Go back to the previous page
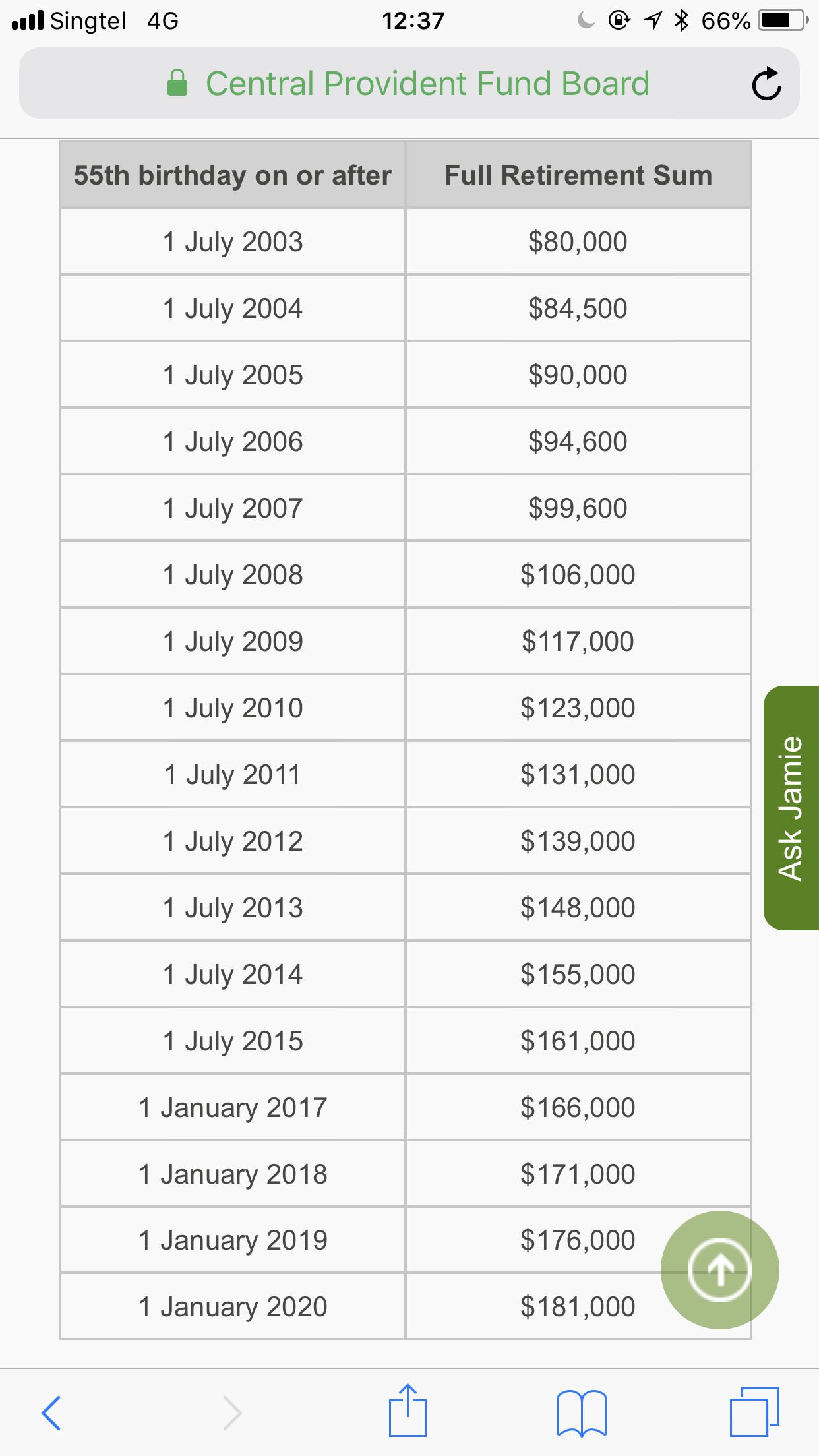The width and height of the screenshot is (819, 1456). point(51,1412)
